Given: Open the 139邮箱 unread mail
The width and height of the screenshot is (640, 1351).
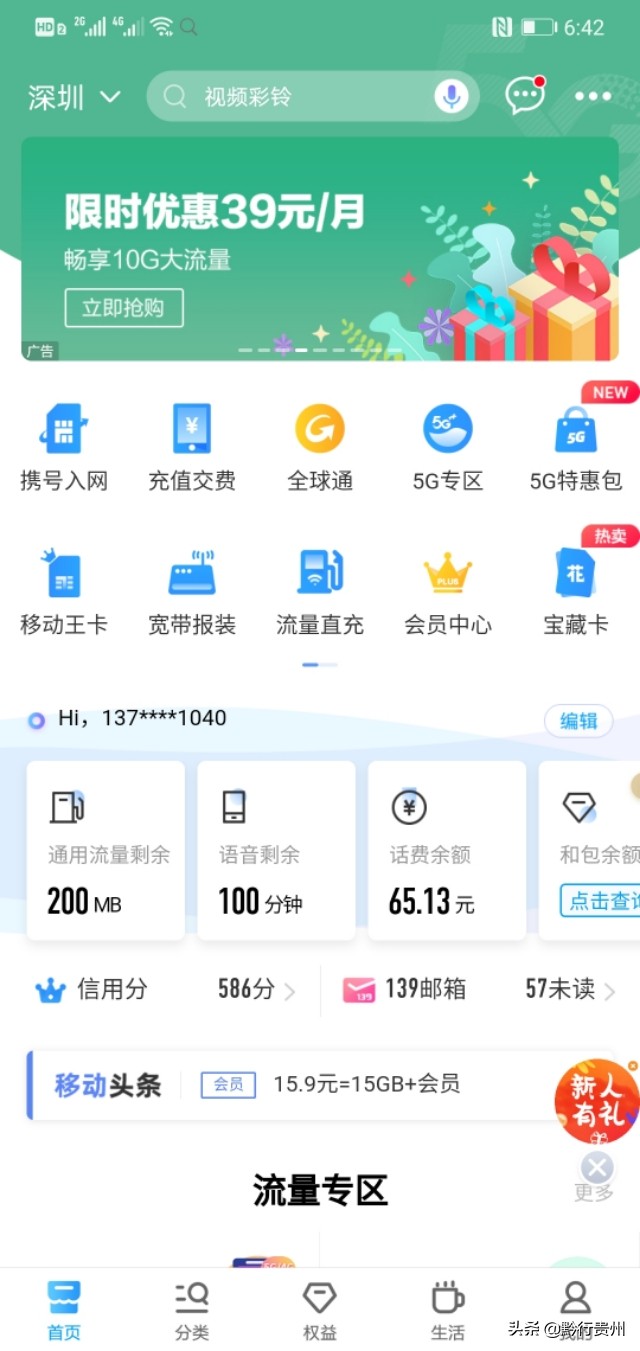Looking at the screenshot, I should [480, 990].
